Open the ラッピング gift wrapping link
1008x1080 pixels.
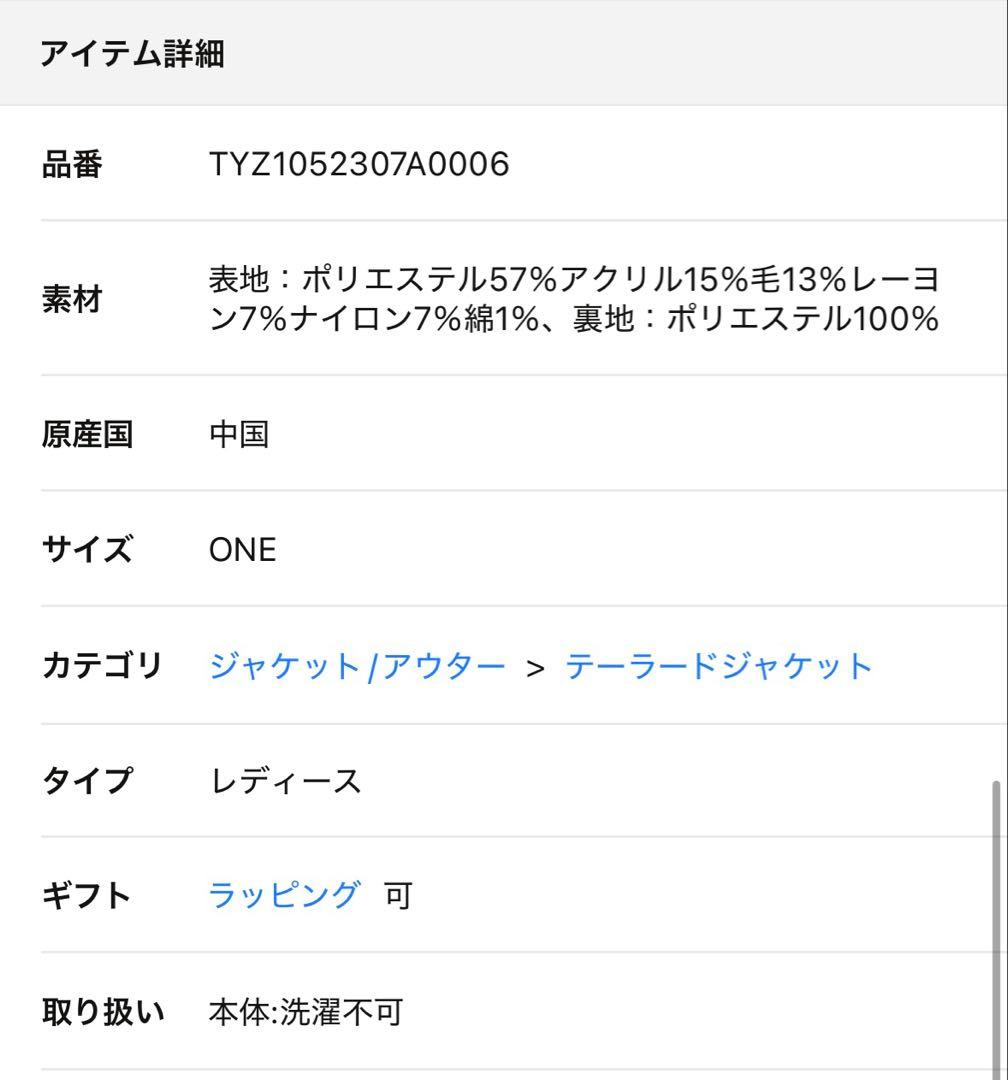coord(283,895)
